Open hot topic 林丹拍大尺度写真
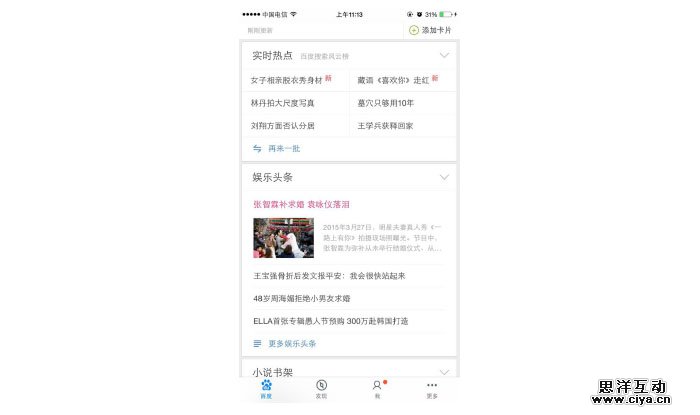 283,103
